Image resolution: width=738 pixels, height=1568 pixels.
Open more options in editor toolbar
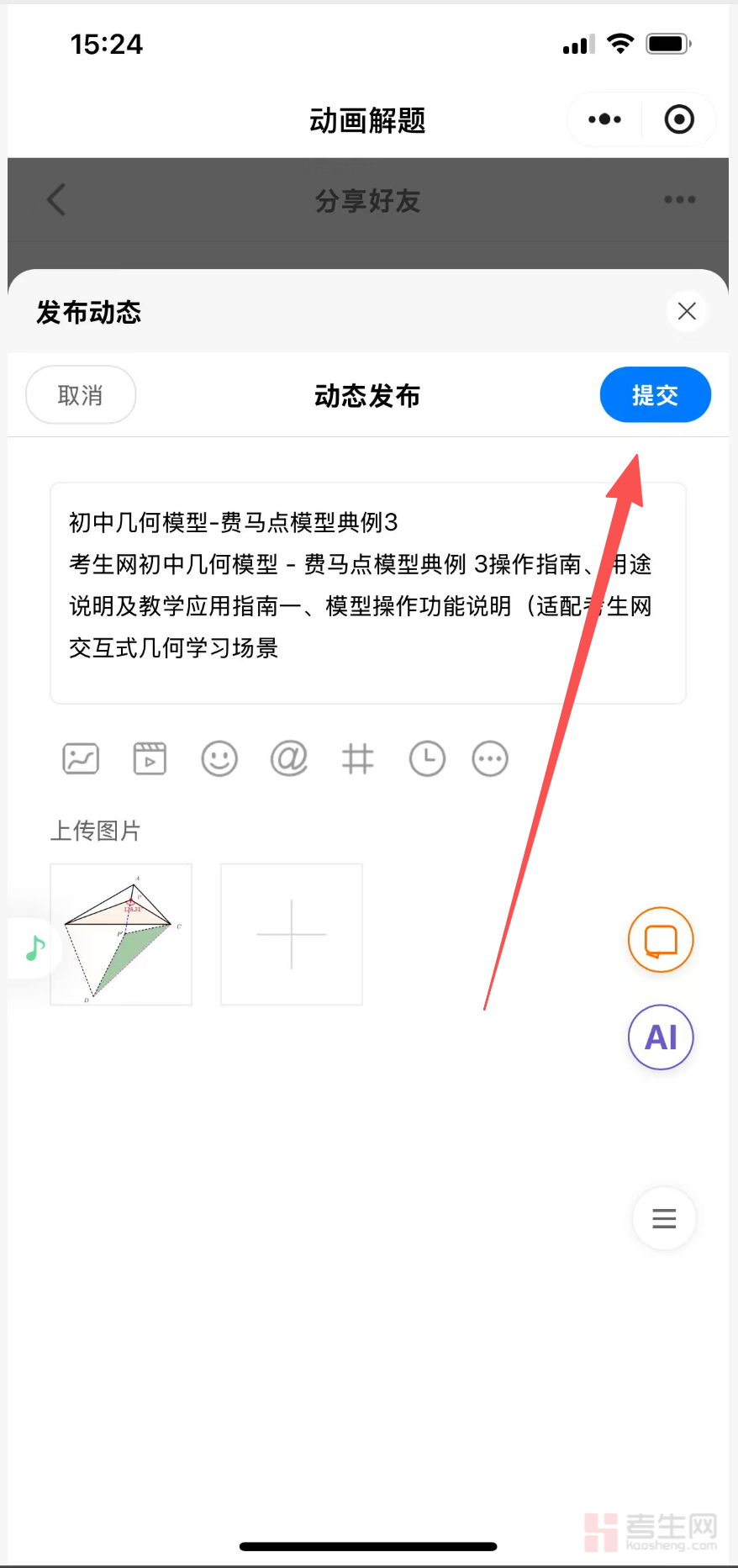click(490, 758)
